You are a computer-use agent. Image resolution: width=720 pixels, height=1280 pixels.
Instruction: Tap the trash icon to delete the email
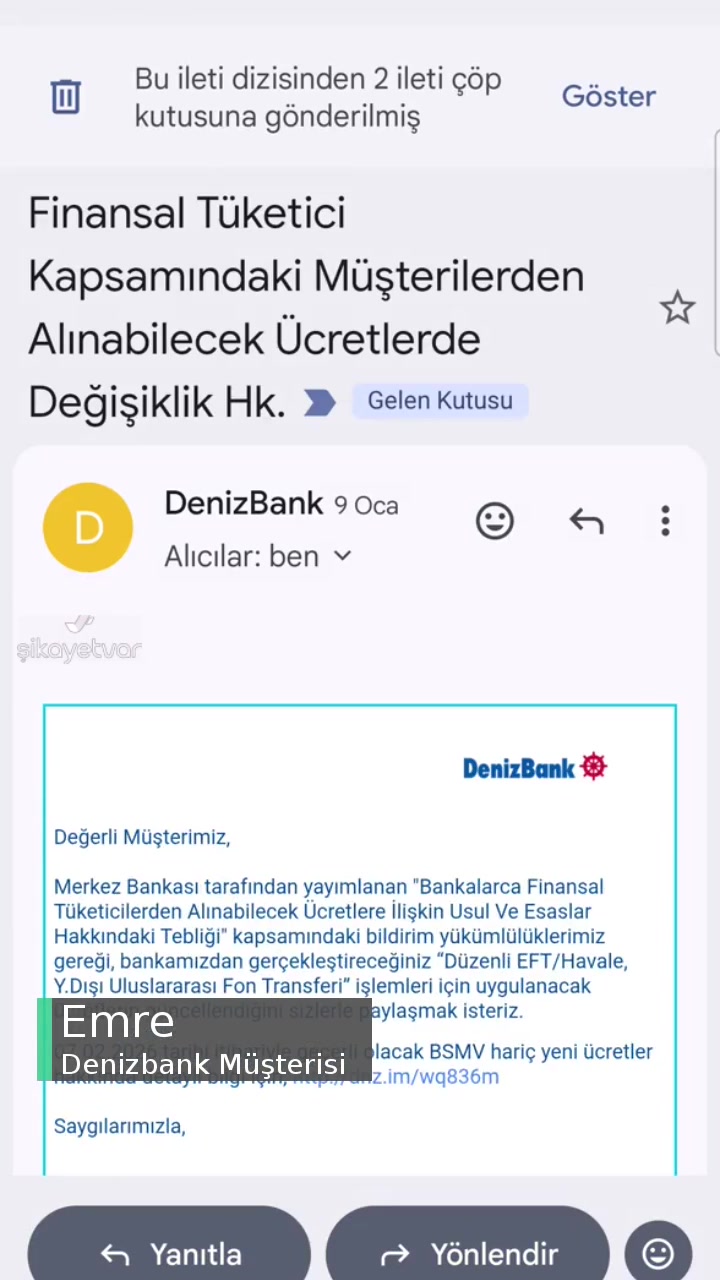coord(66,96)
